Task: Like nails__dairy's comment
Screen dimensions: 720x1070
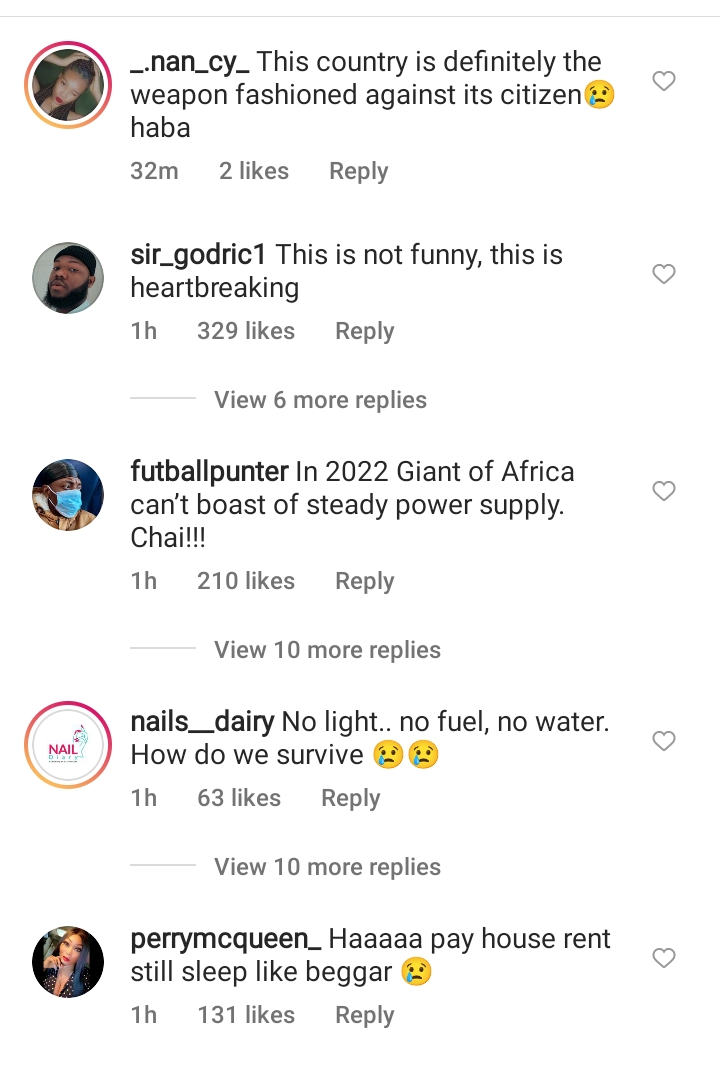Action: (664, 741)
